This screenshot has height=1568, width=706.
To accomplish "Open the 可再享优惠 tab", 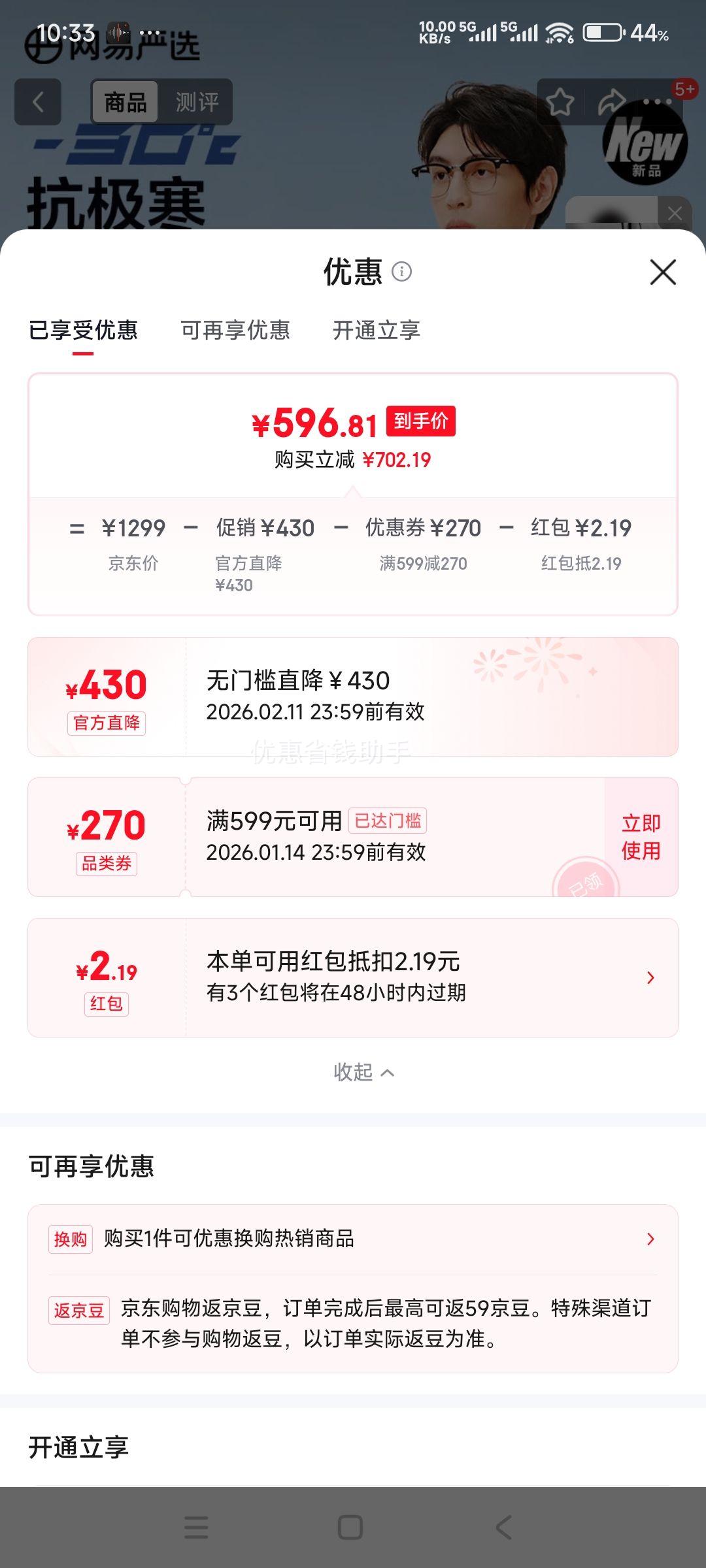I will [x=235, y=331].
